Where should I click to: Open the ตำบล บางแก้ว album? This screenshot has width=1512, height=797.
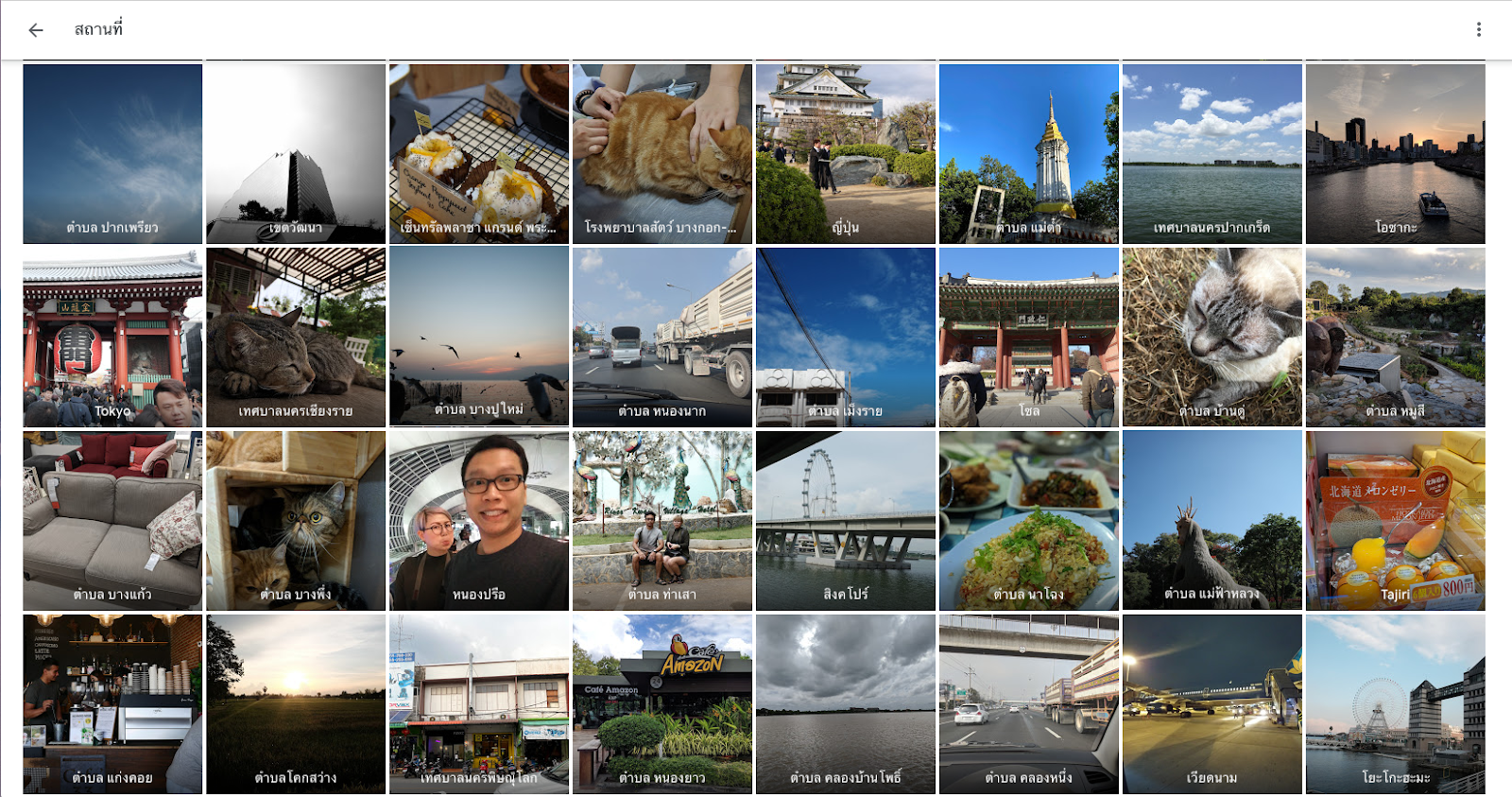coord(112,521)
